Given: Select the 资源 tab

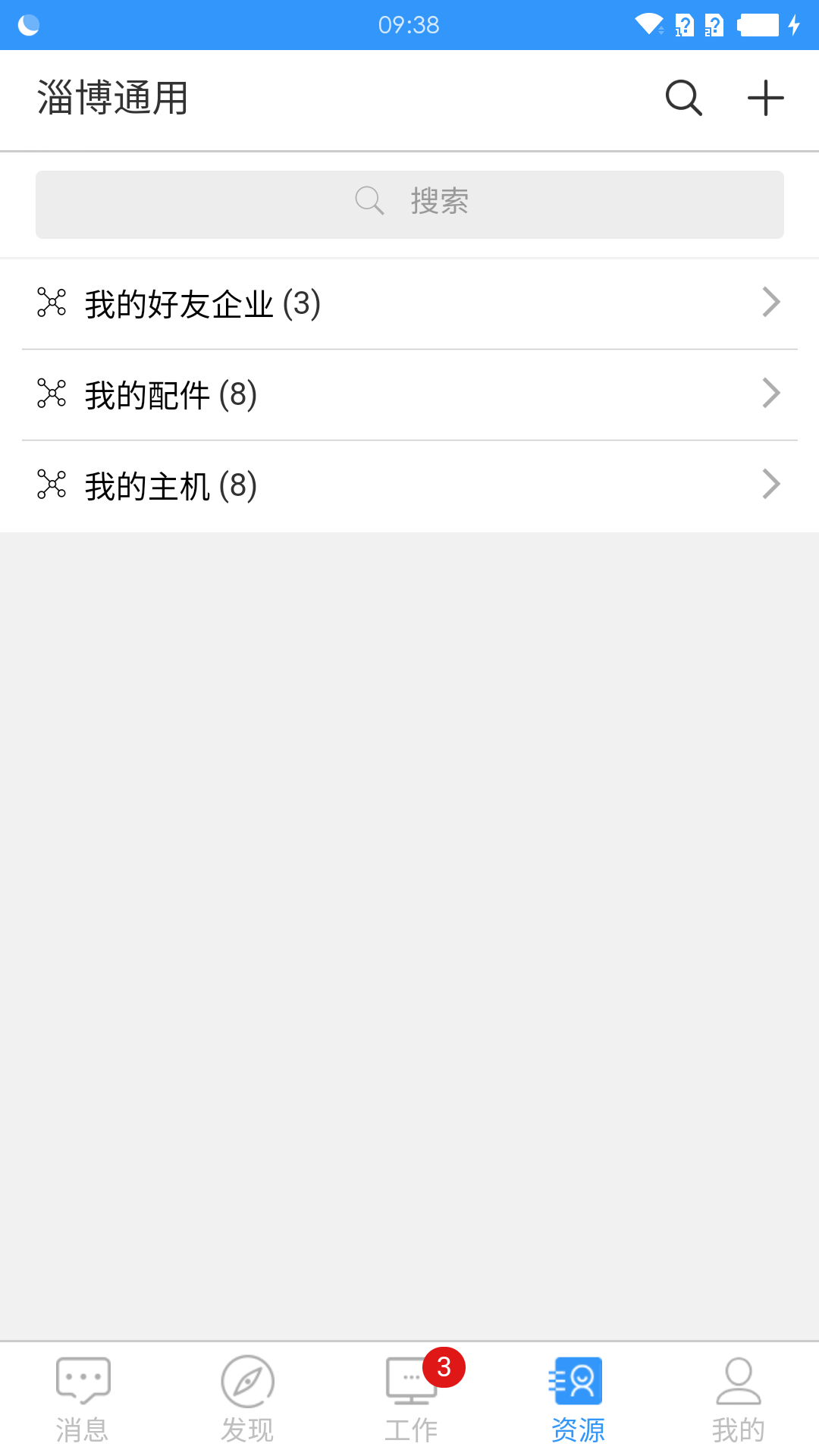Looking at the screenshot, I should [x=577, y=1399].
